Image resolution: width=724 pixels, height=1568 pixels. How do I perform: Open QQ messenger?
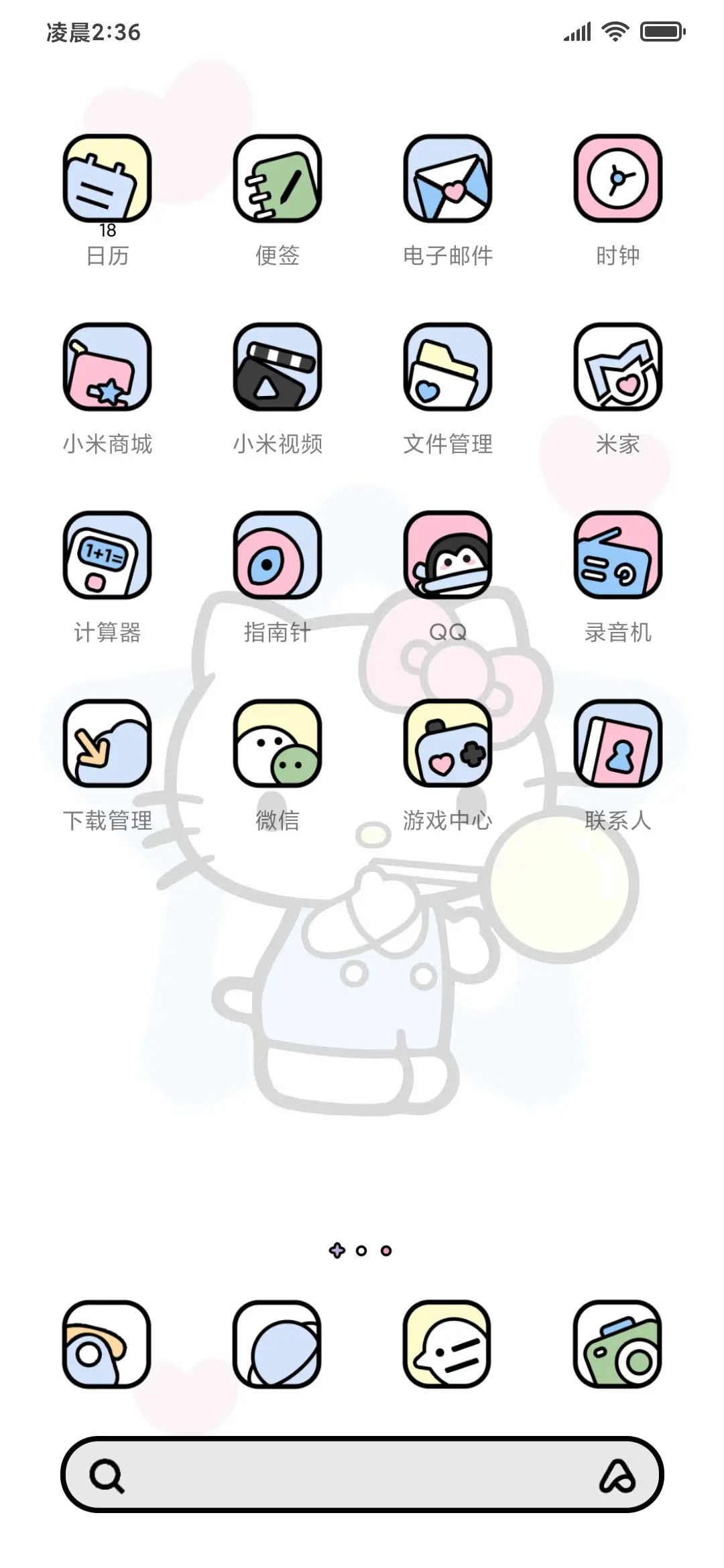(448, 558)
